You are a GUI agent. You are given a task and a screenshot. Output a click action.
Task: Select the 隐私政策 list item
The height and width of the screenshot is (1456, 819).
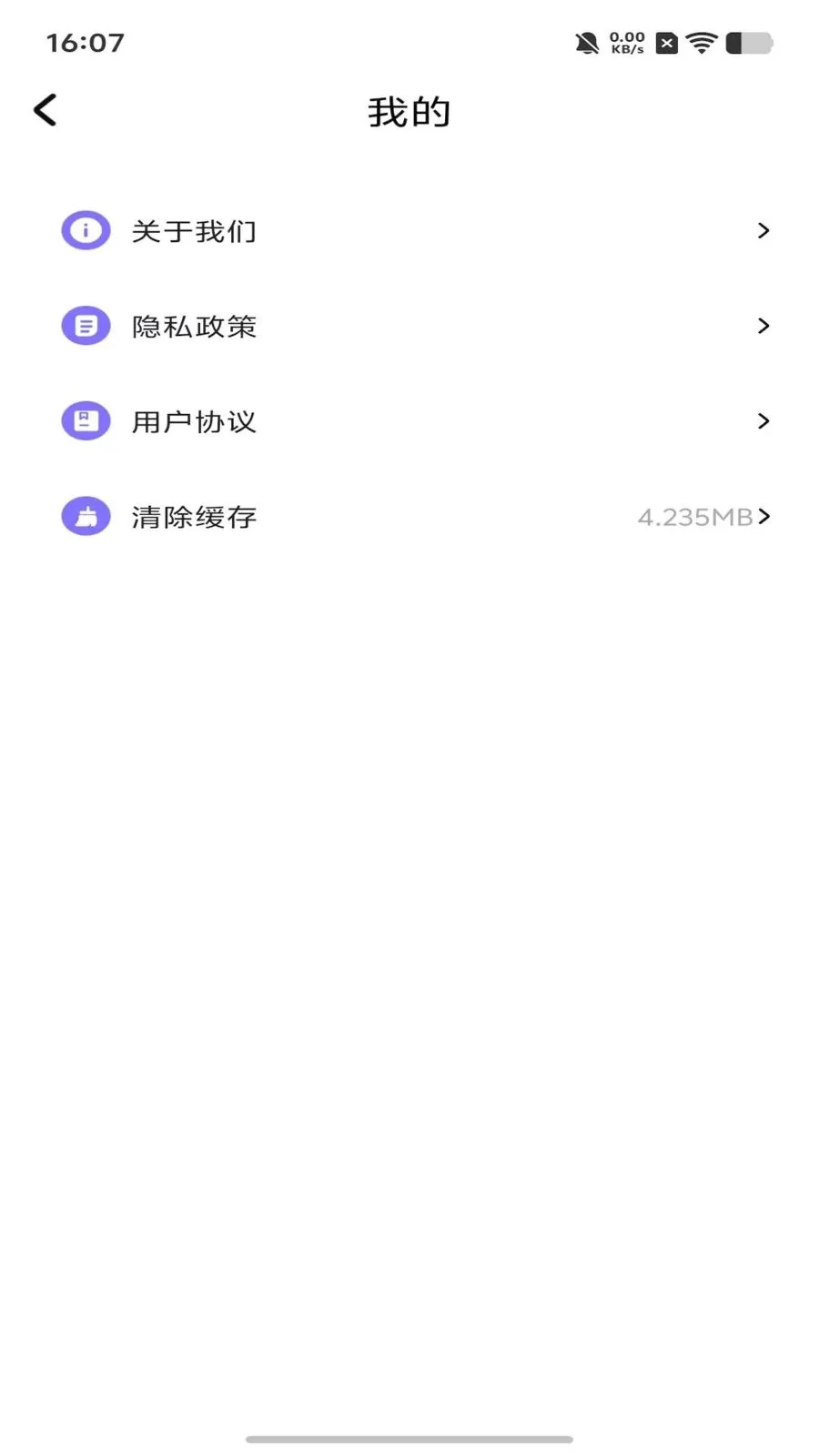(x=194, y=325)
